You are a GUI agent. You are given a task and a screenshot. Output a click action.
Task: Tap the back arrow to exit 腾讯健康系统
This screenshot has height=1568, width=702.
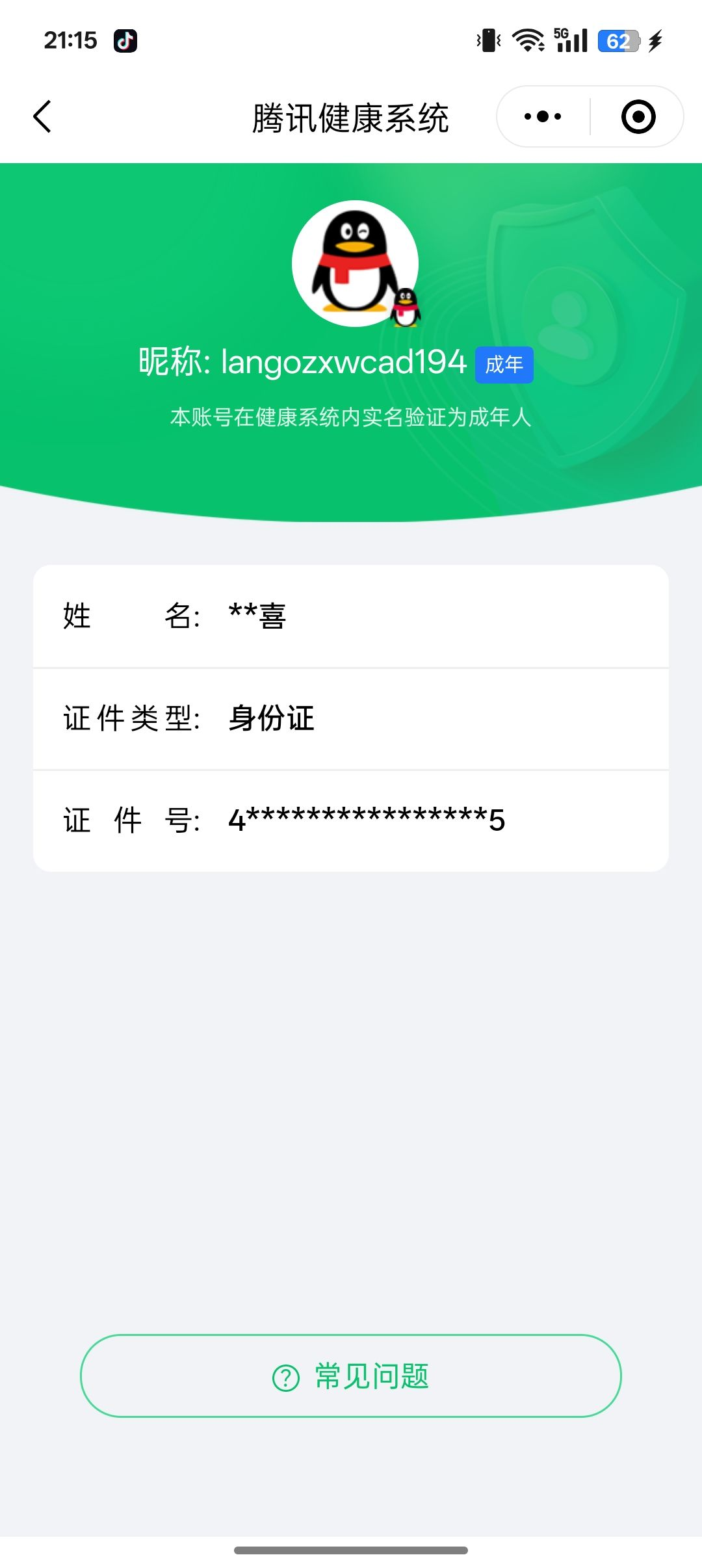pos(43,116)
